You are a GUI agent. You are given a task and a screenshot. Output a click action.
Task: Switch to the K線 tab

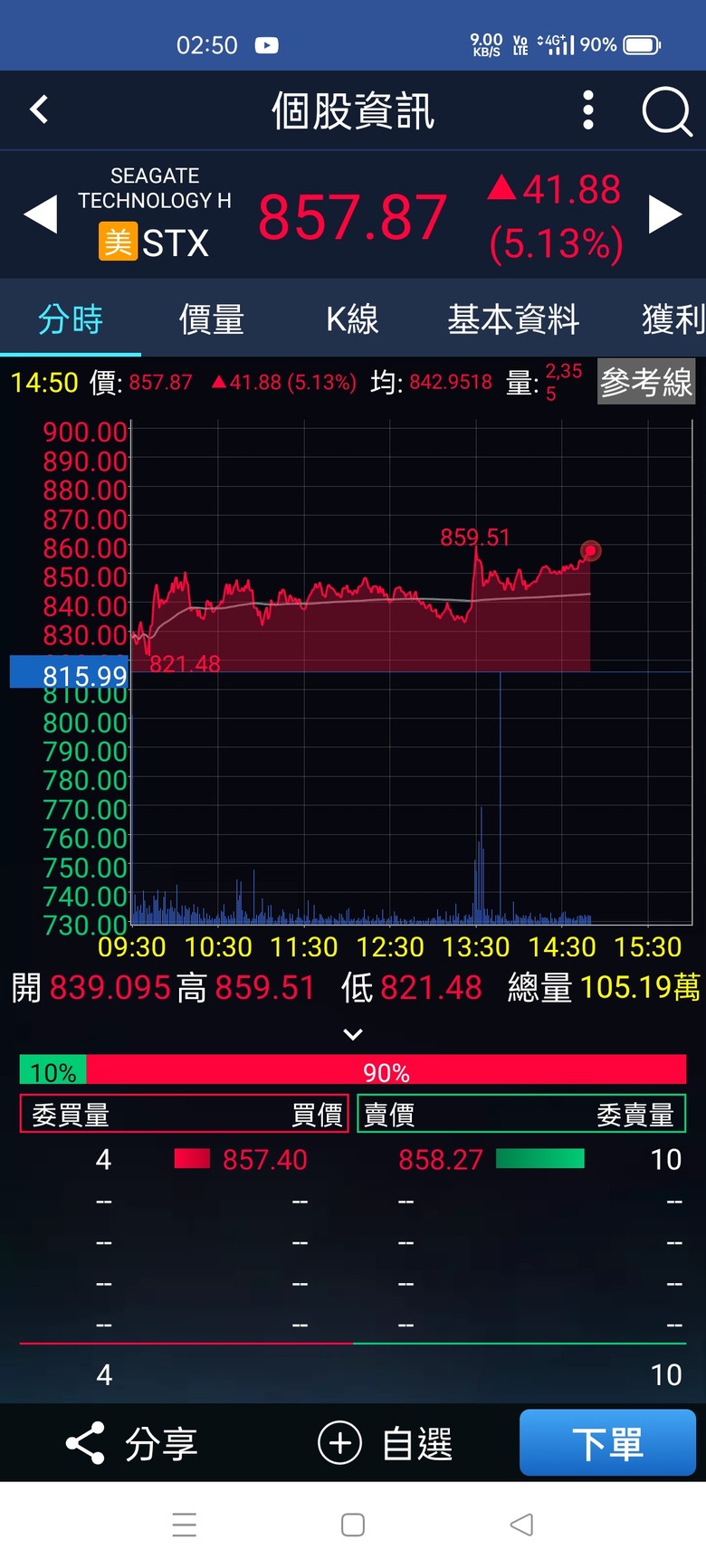pyautogui.click(x=352, y=319)
